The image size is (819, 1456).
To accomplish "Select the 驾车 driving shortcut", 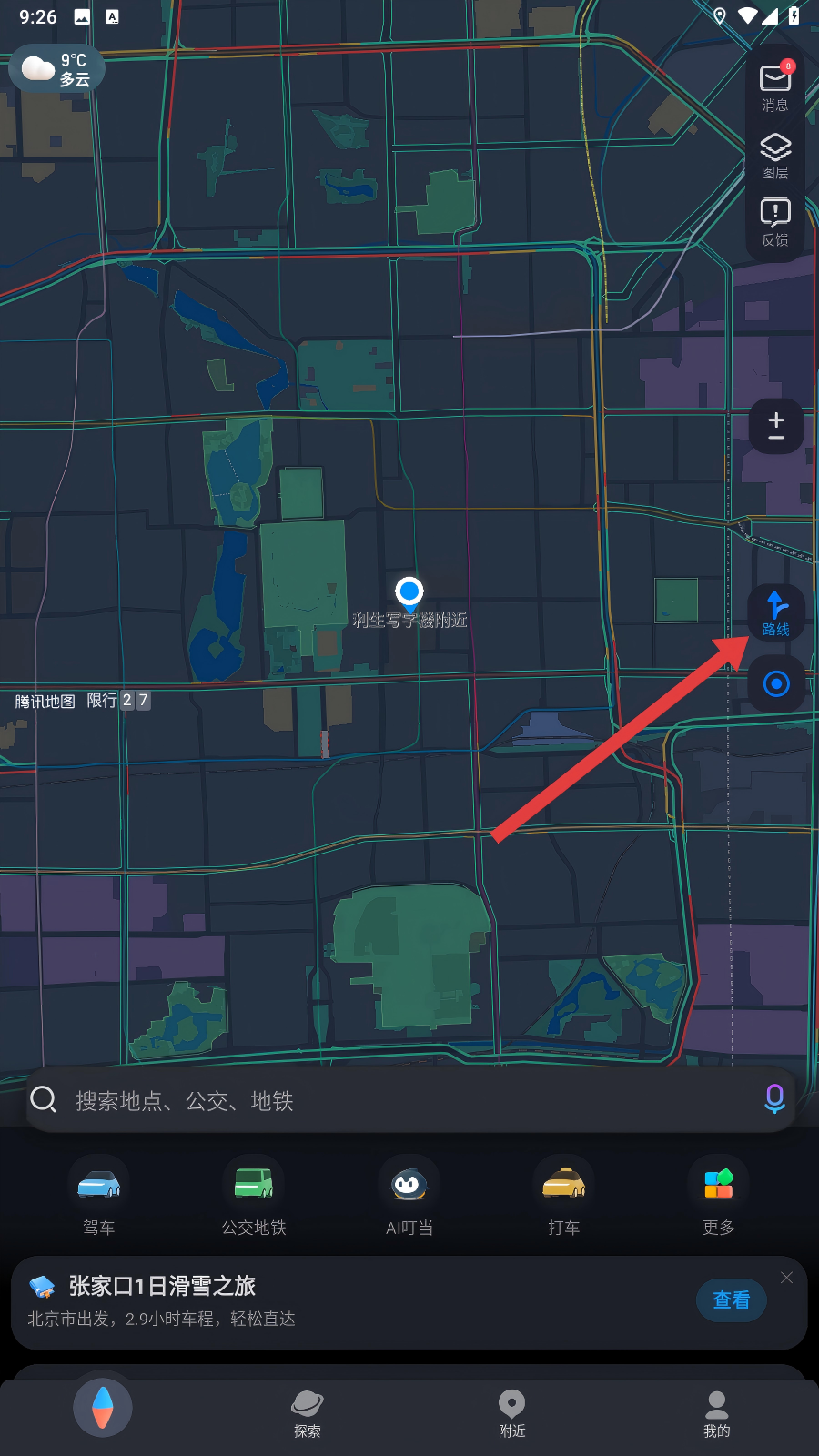I will [x=99, y=1195].
